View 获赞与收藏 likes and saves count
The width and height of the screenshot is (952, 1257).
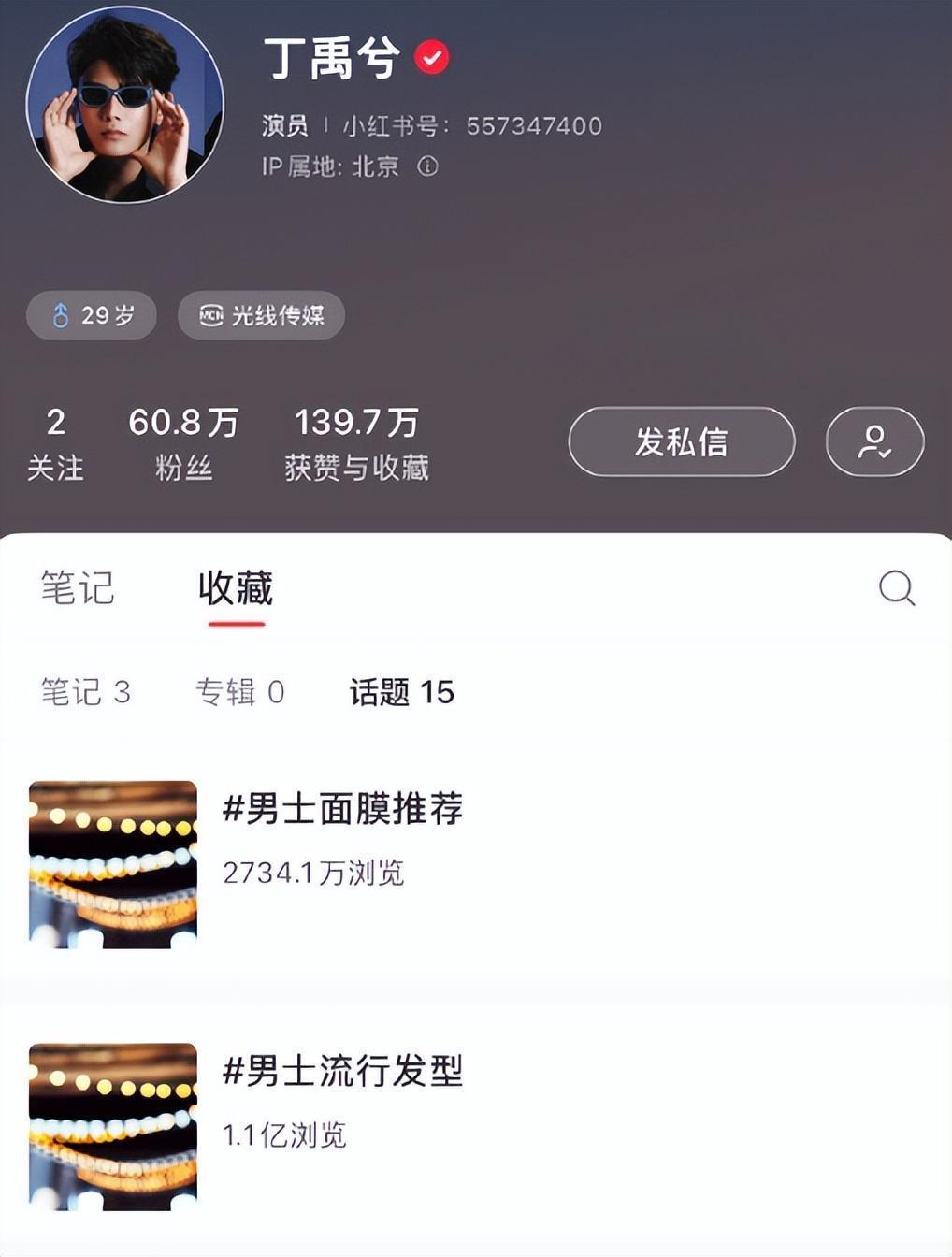tap(356, 443)
